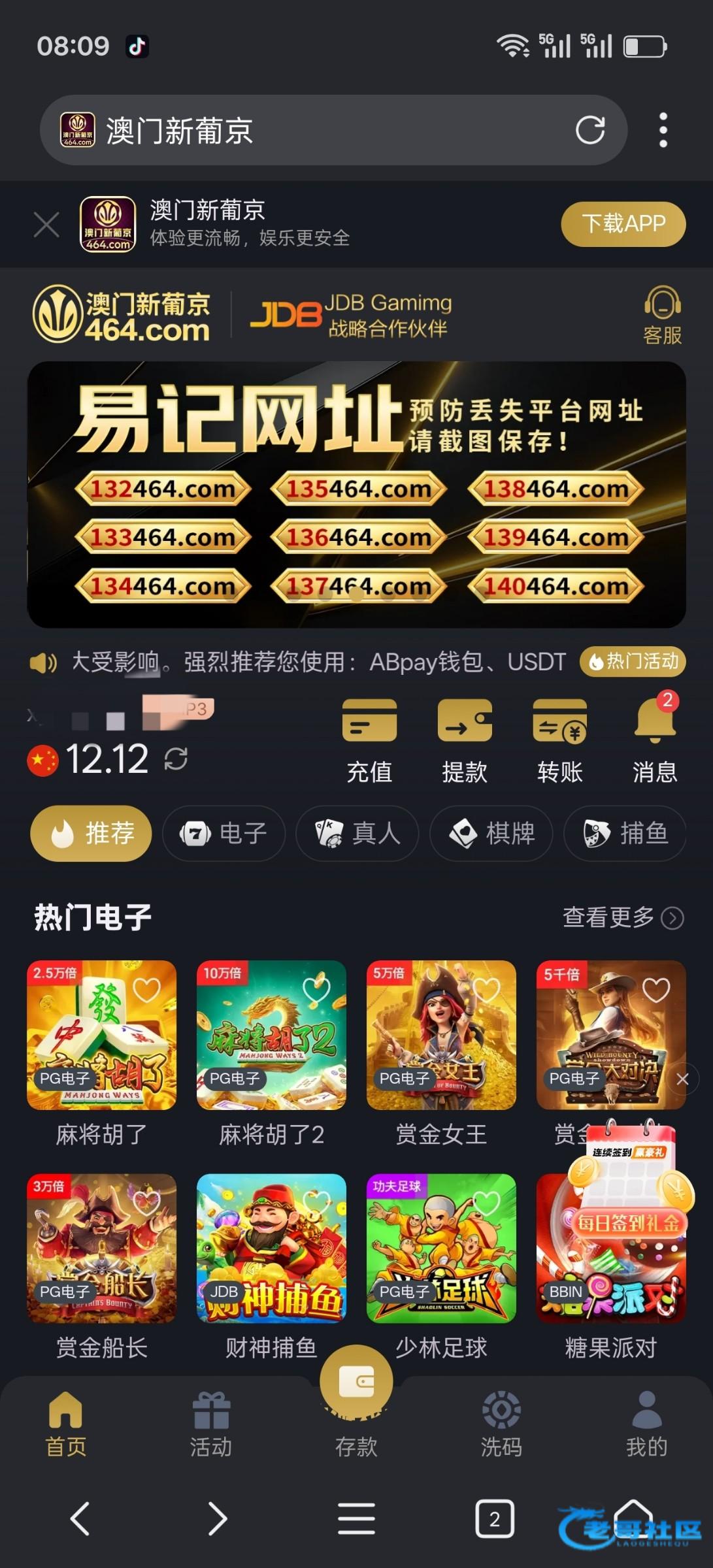Image resolution: width=713 pixels, height=1568 pixels.
Task: Open the 热门活动 chip
Action: (633, 661)
